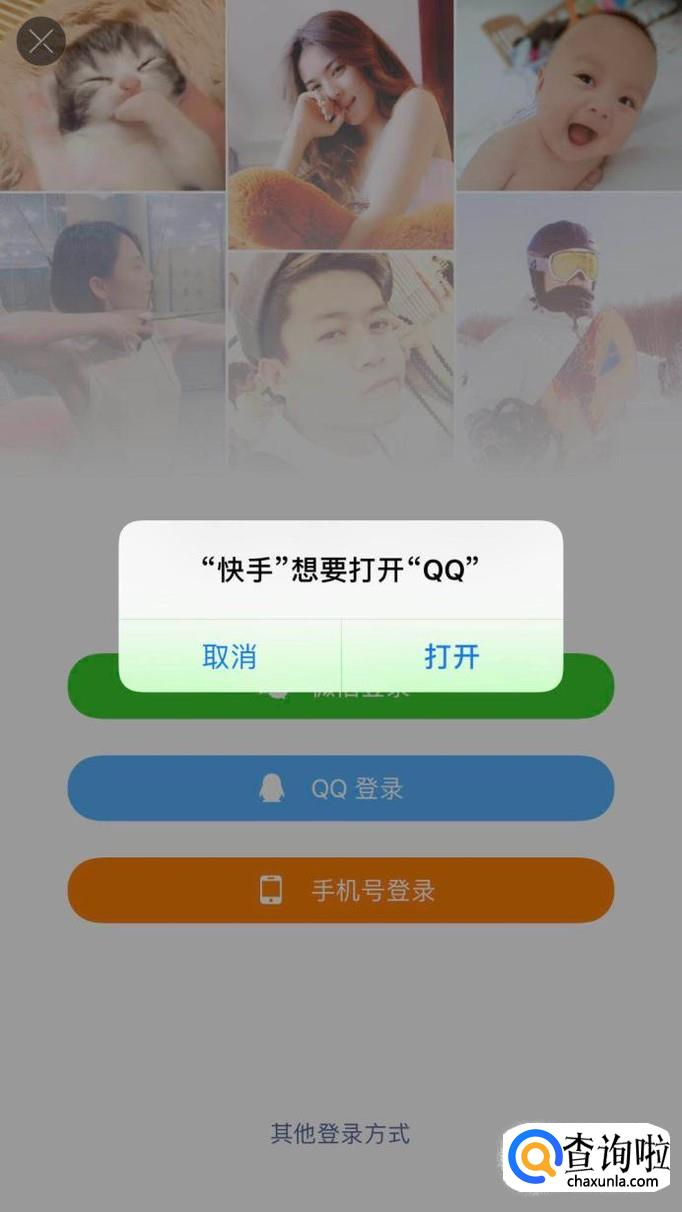Choose QQ 登录 button
The height and width of the screenshot is (1212, 682).
(x=340, y=788)
